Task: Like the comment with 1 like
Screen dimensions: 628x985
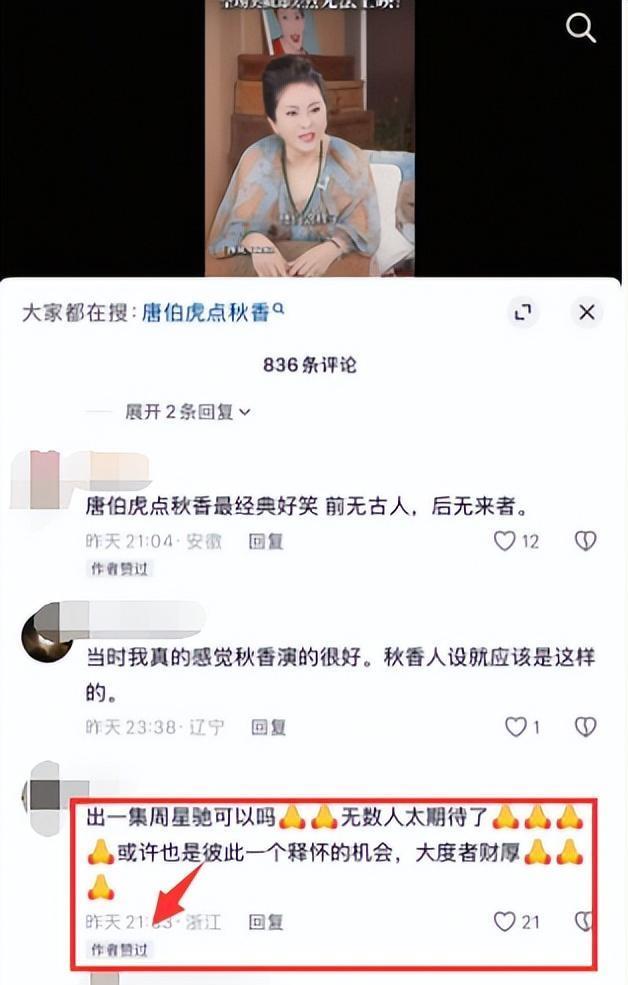Action: point(515,727)
